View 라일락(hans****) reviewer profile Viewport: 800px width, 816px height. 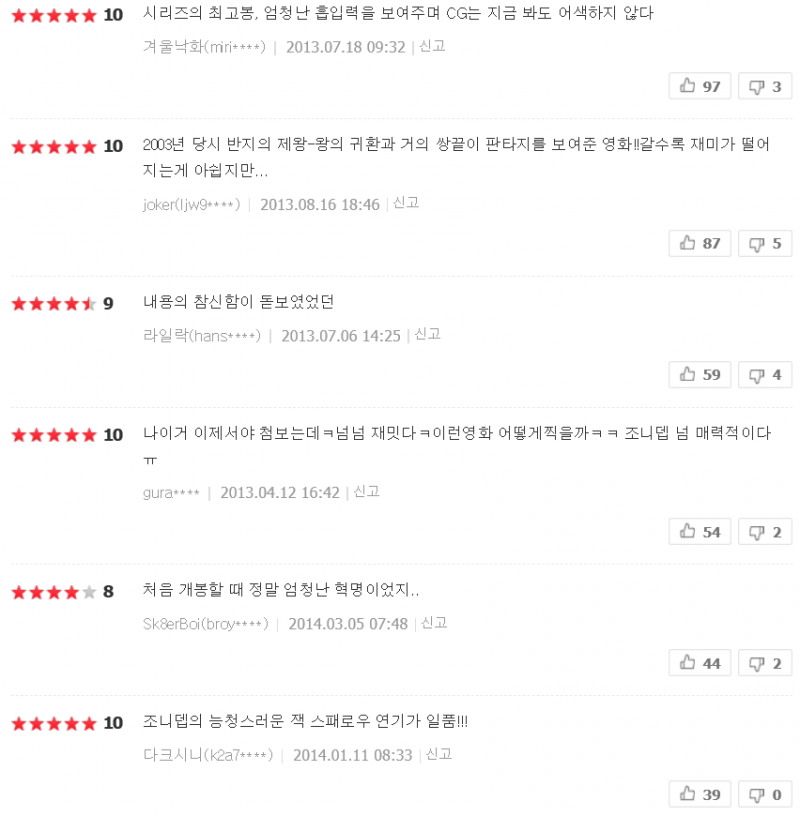(x=202, y=336)
